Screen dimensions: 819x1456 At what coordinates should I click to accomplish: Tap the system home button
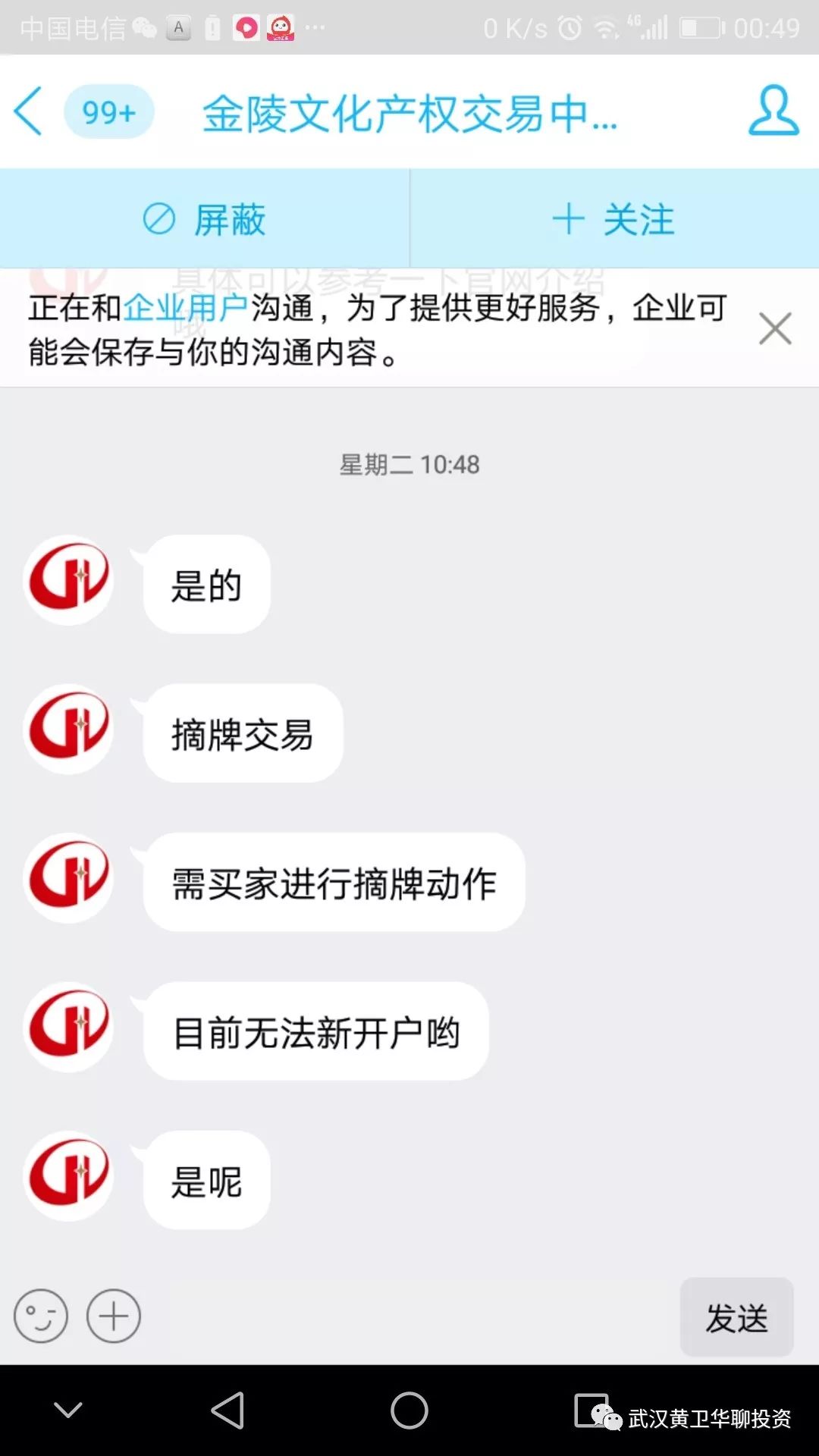click(x=409, y=1411)
